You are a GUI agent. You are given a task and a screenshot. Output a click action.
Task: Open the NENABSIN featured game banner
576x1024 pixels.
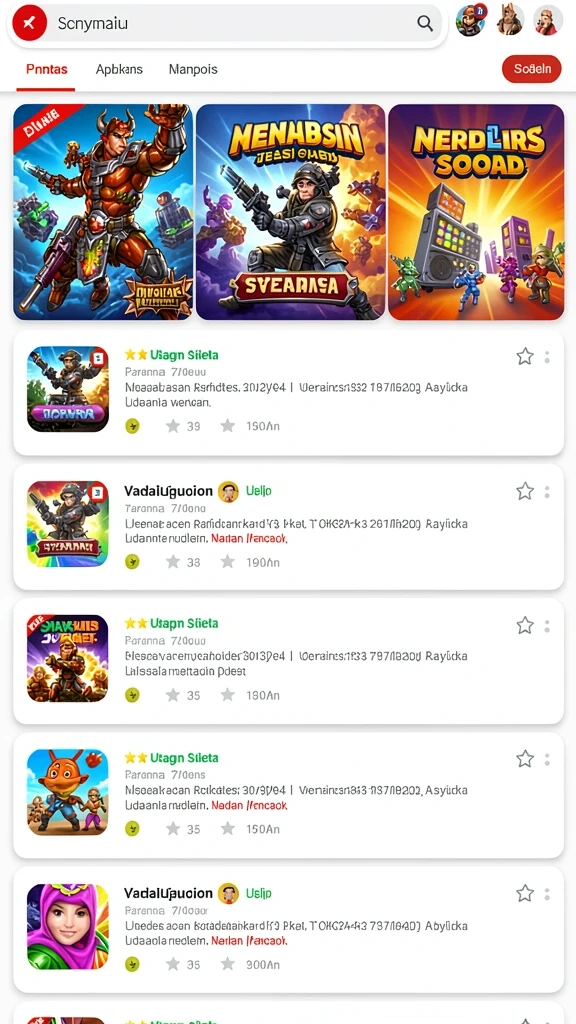pos(290,212)
